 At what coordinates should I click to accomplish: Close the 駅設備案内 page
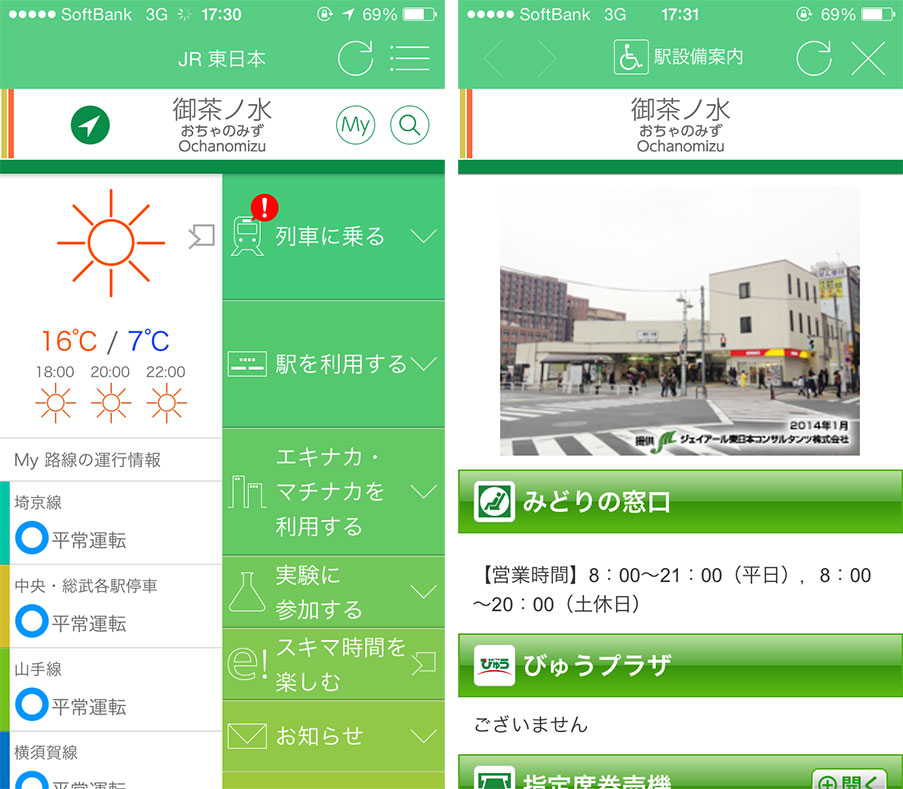pos(868,58)
